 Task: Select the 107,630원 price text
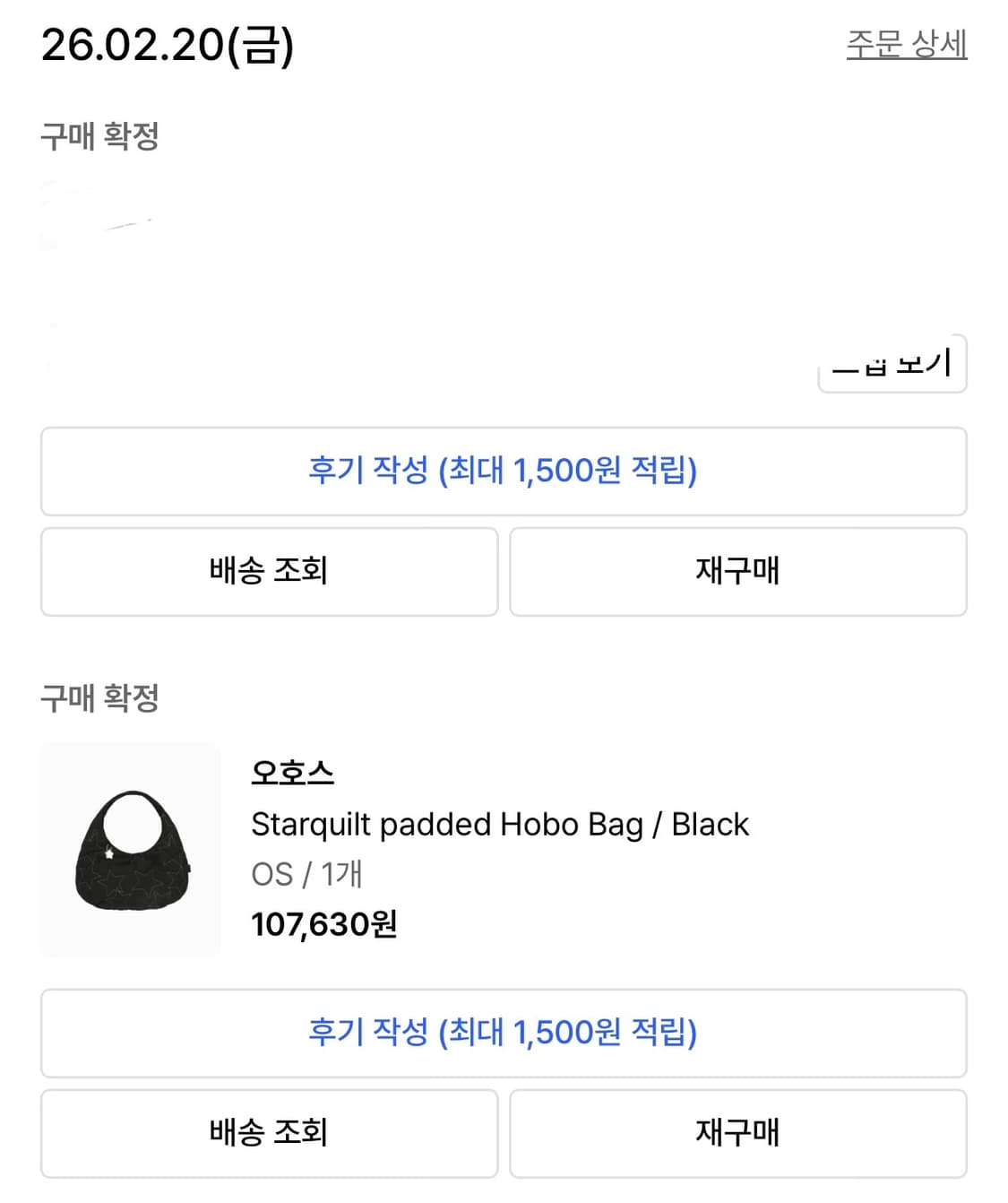pyautogui.click(x=324, y=924)
